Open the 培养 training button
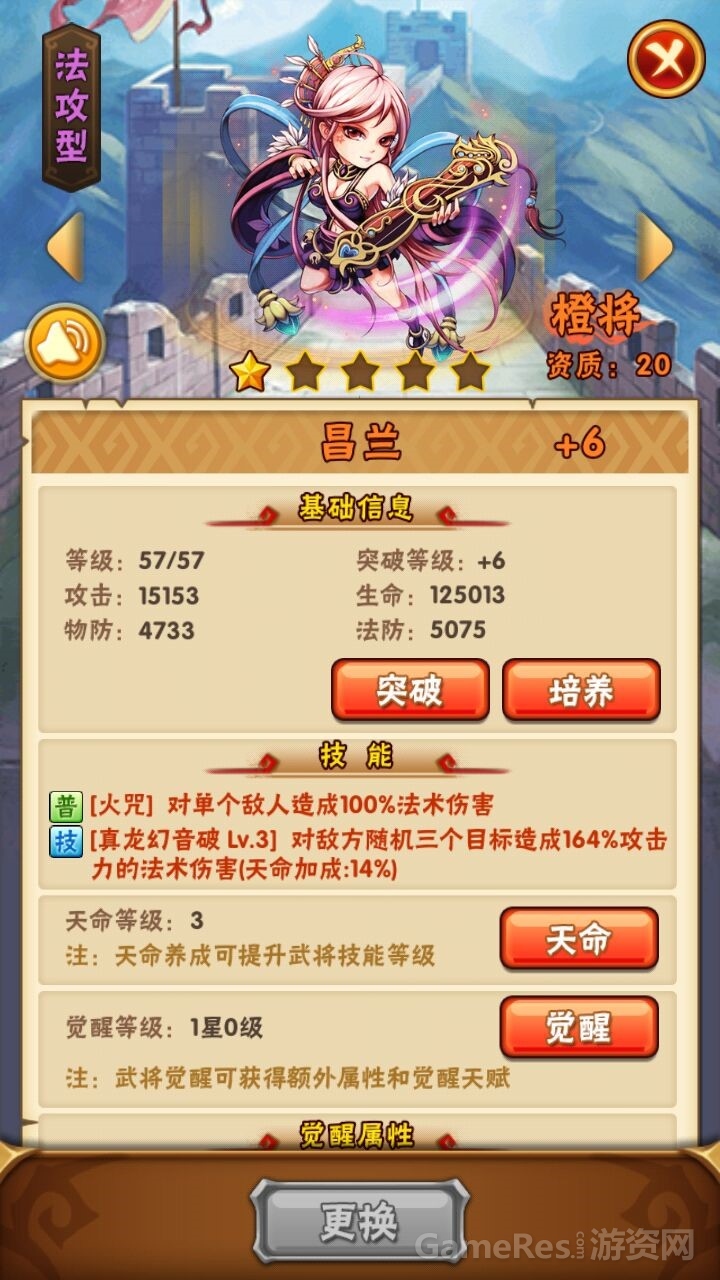This screenshot has width=720, height=1280. (x=581, y=690)
